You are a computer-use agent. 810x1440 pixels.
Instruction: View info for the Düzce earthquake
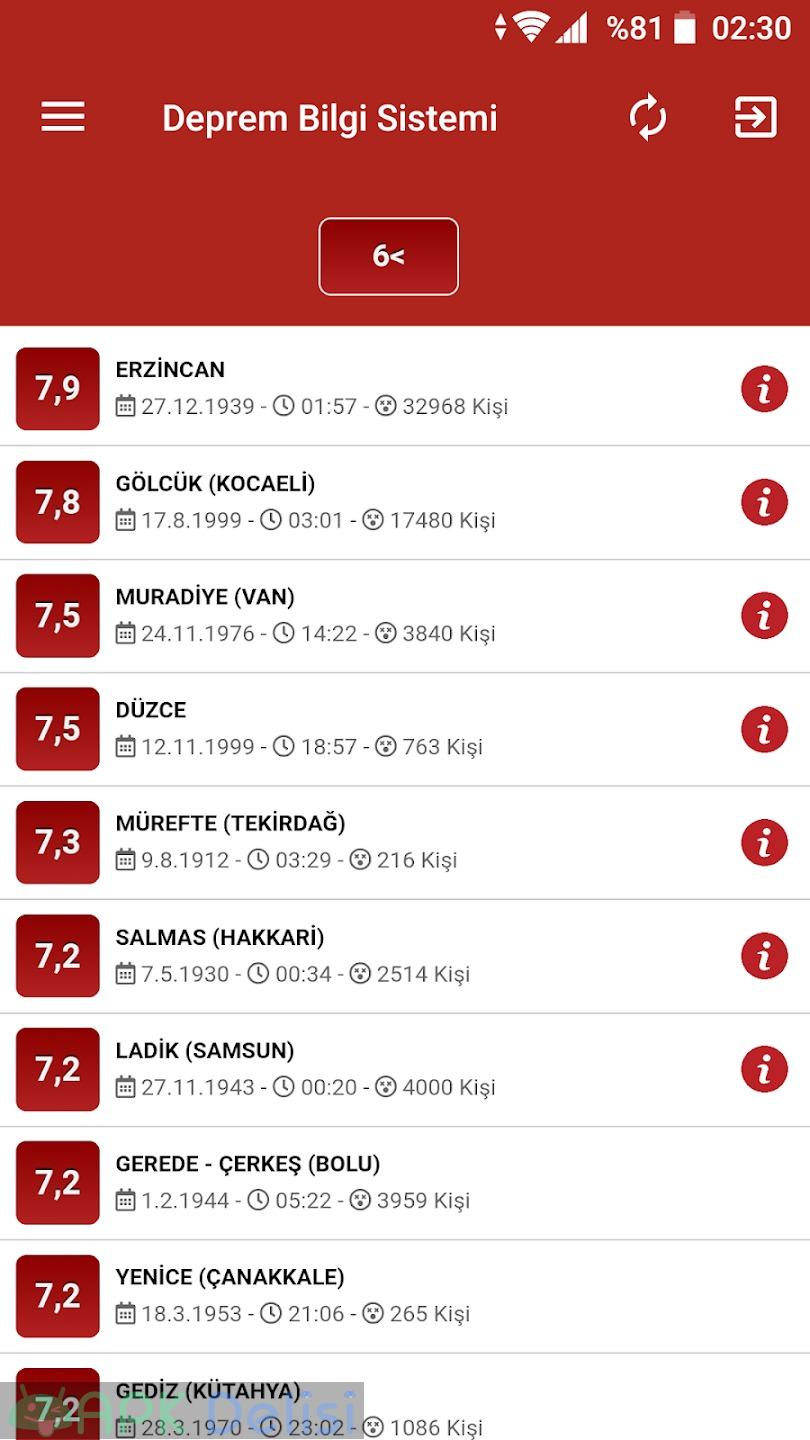764,729
